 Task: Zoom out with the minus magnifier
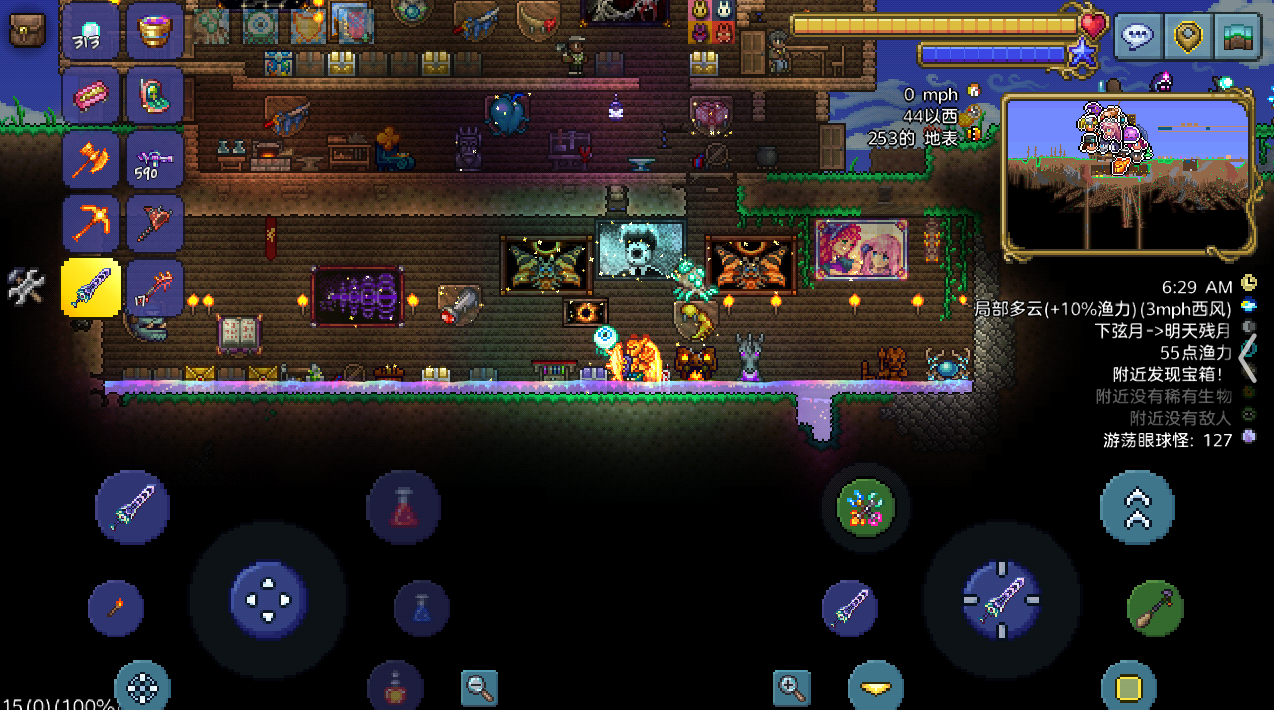click(479, 687)
